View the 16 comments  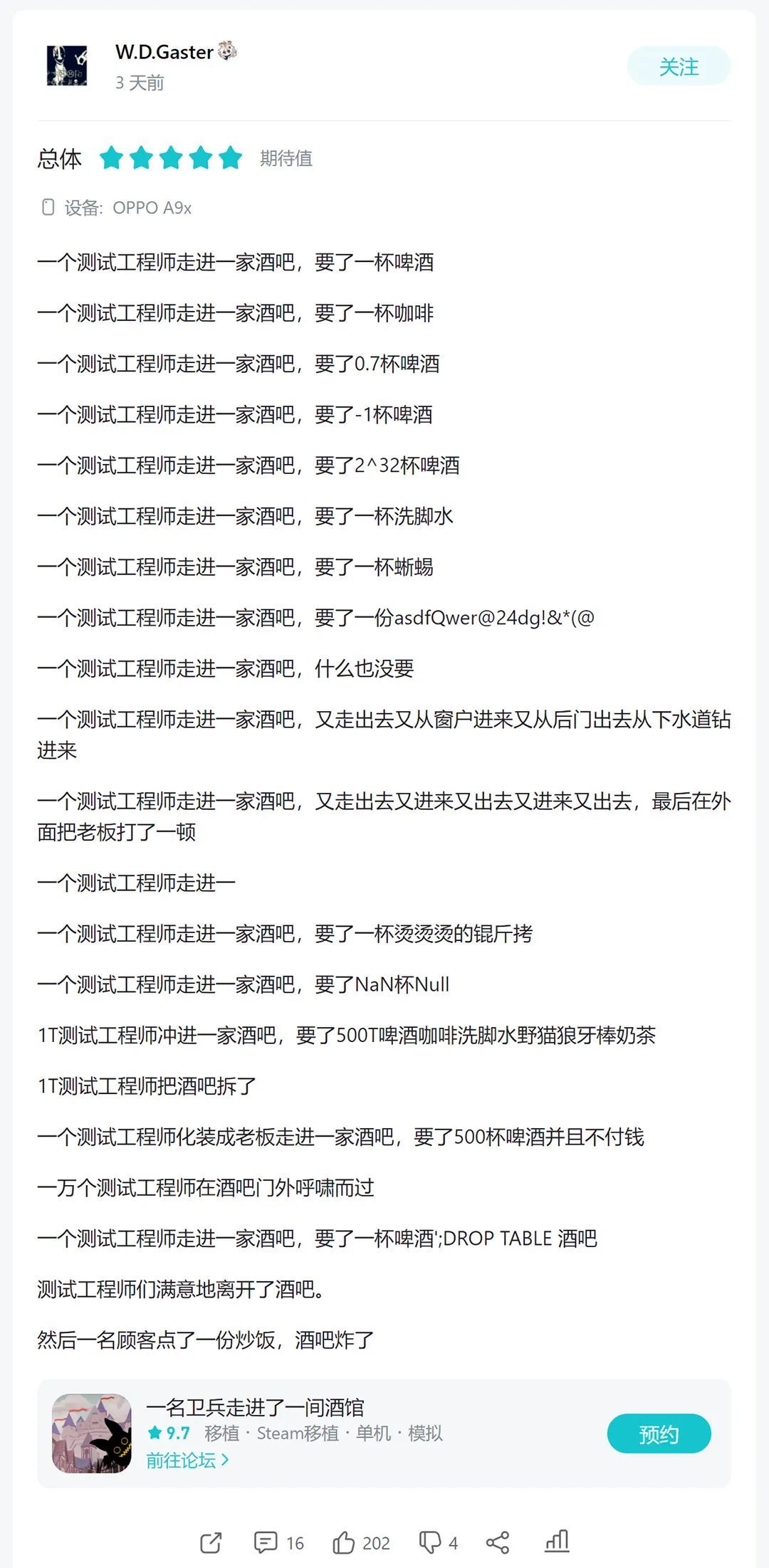(x=278, y=1542)
